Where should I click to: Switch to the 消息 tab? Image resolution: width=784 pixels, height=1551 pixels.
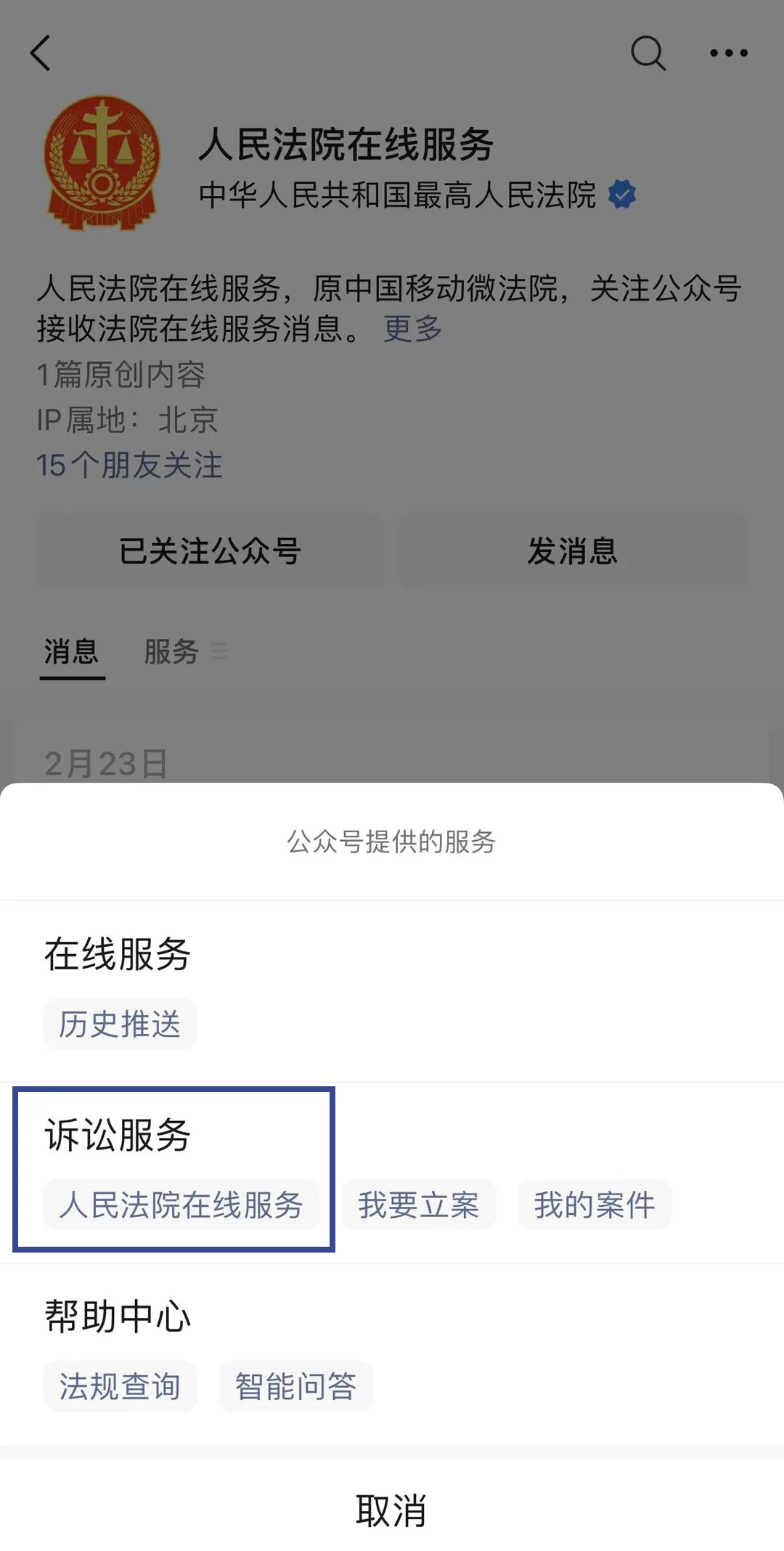click(70, 652)
